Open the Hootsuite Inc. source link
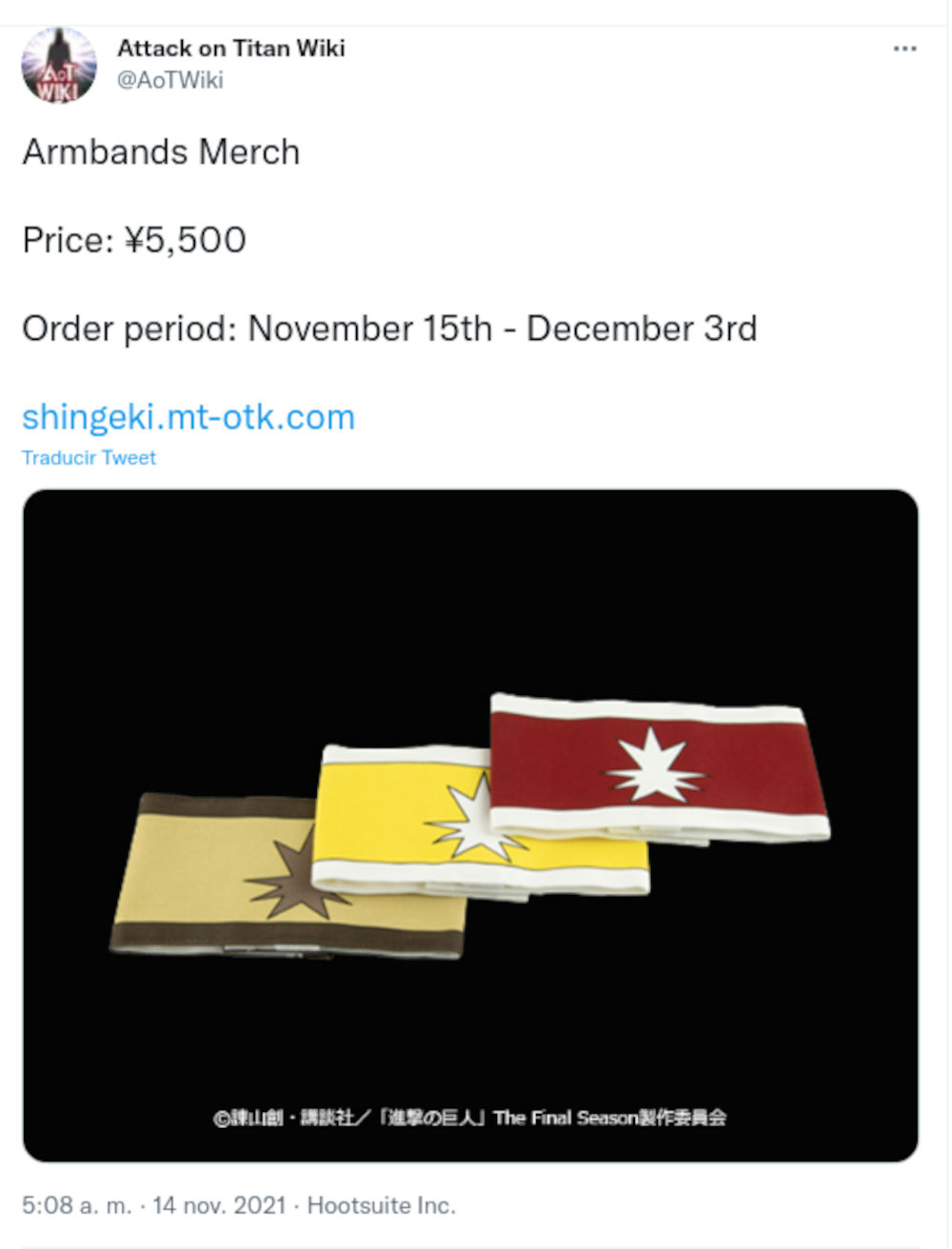The image size is (952, 1249). [381, 1205]
